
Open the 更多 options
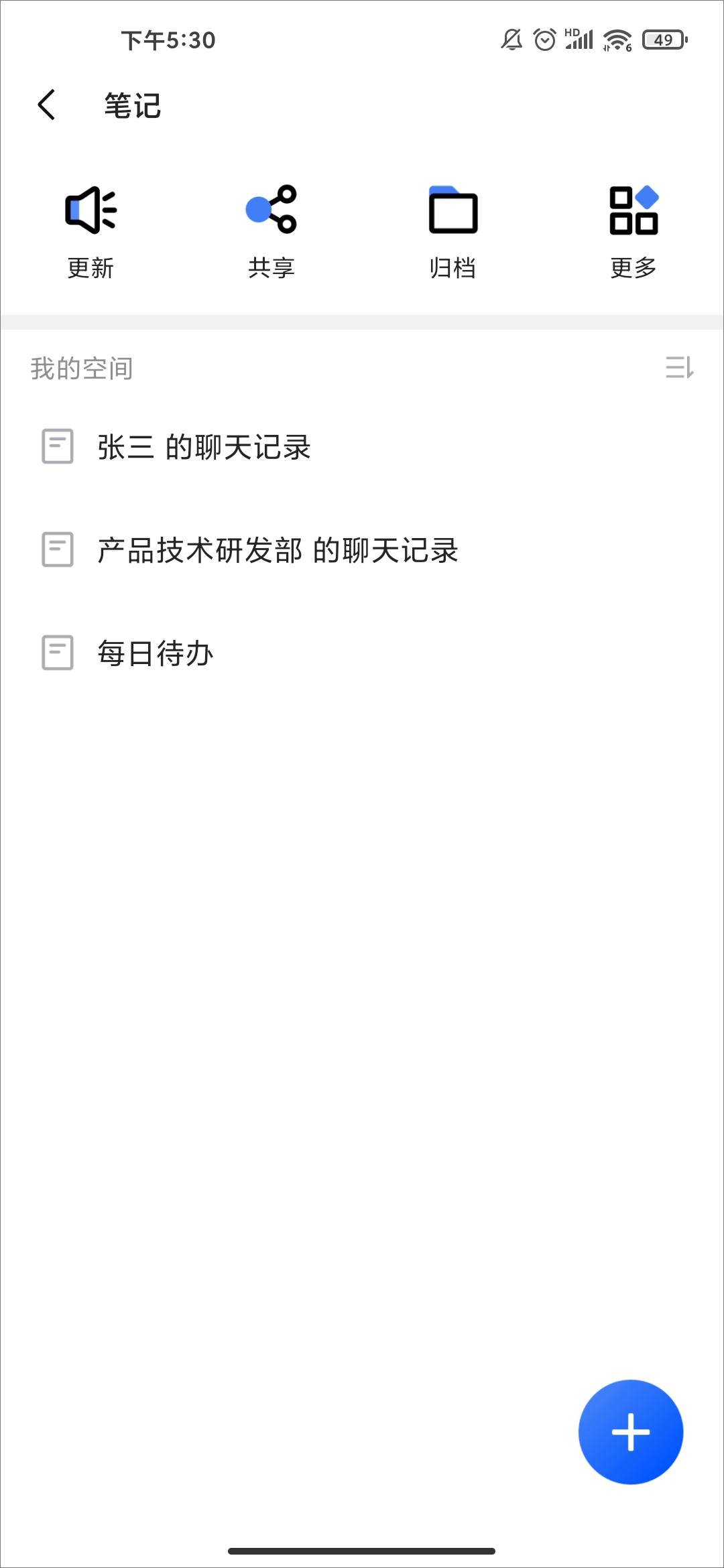[633, 231]
